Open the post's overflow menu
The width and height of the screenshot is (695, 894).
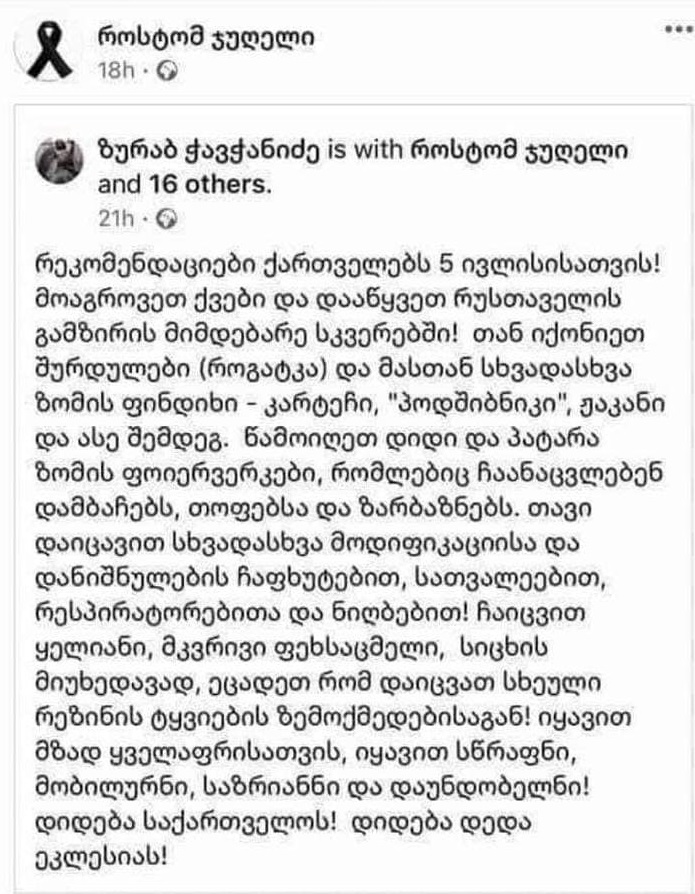point(676,31)
